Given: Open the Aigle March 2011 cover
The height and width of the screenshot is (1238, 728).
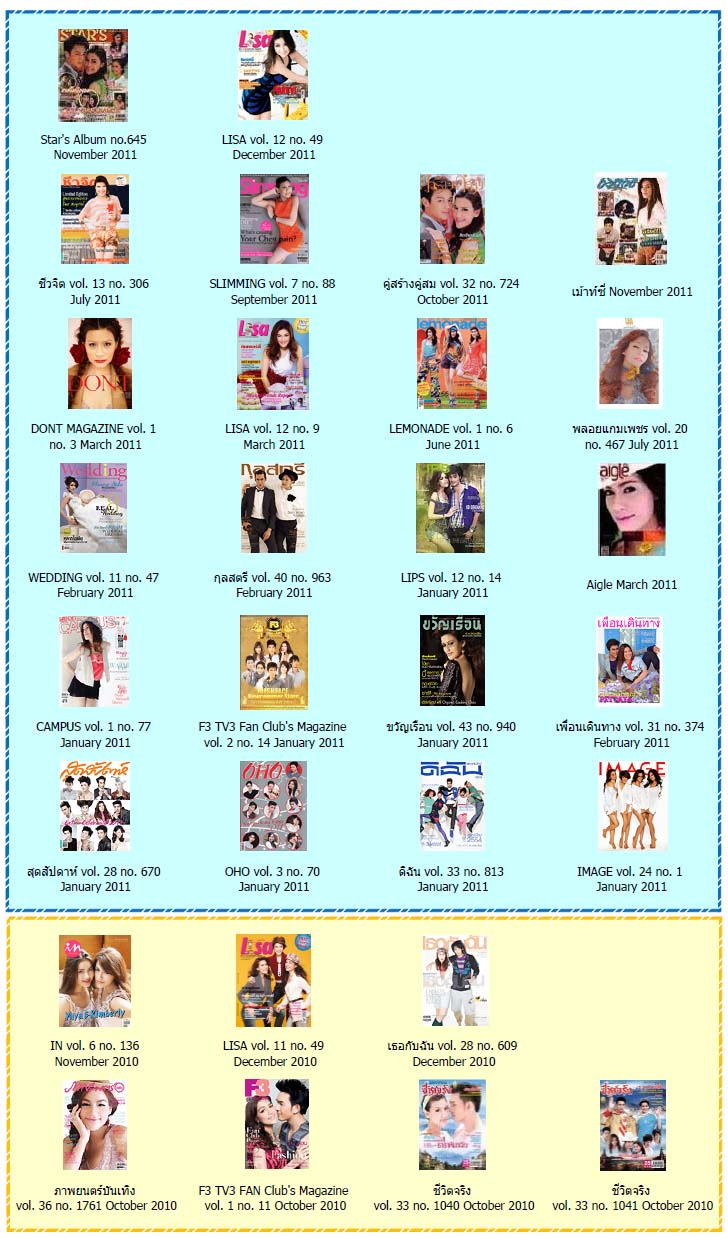Looking at the screenshot, I should [x=631, y=509].
